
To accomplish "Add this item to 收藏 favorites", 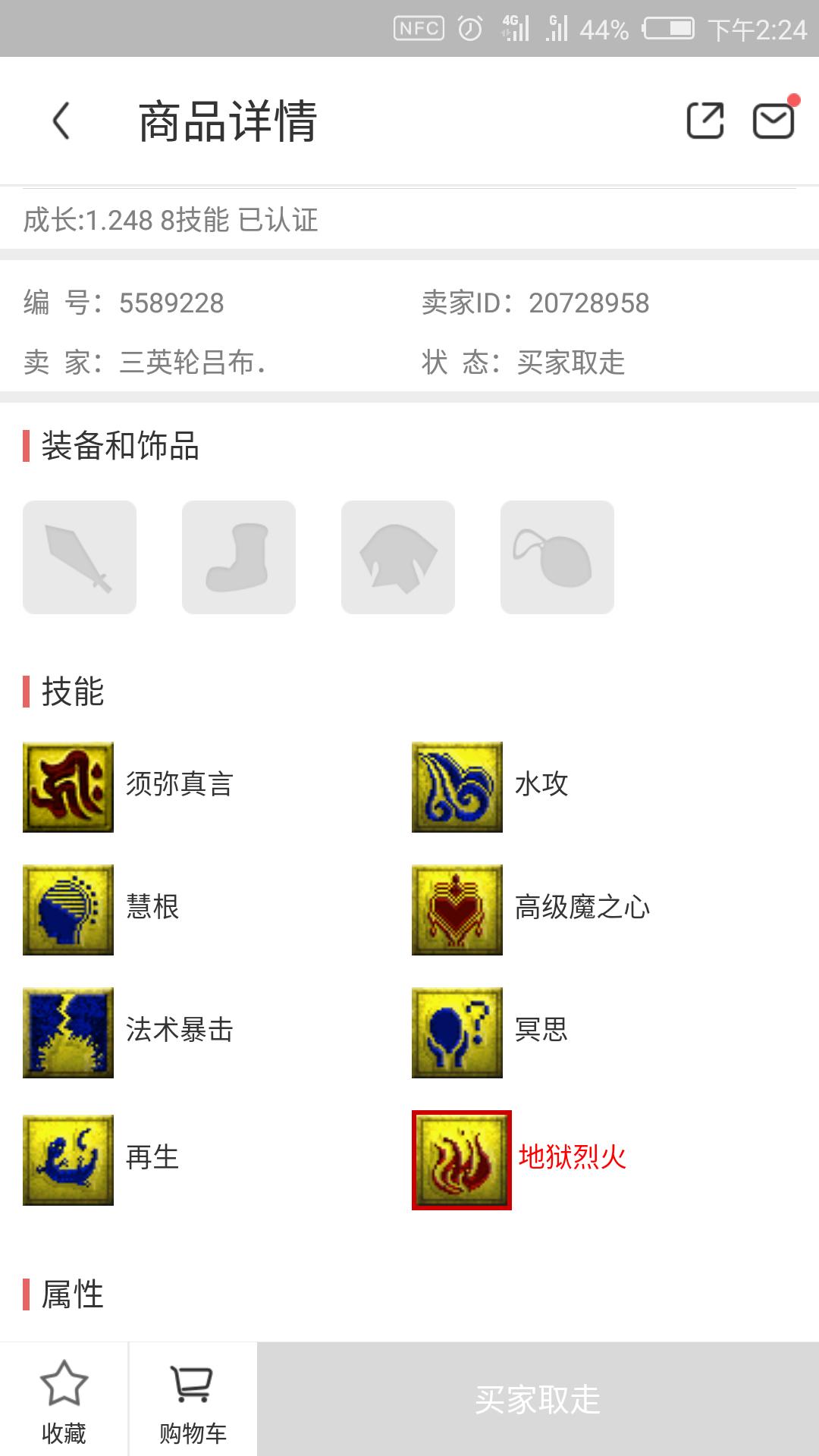I will pyautogui.click(x=64, y=1400).
